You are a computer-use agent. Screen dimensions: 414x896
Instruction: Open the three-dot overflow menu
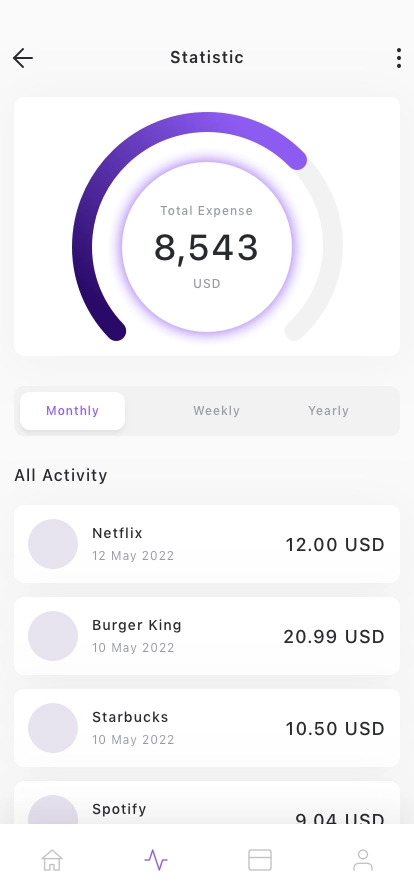pos(399,58)
